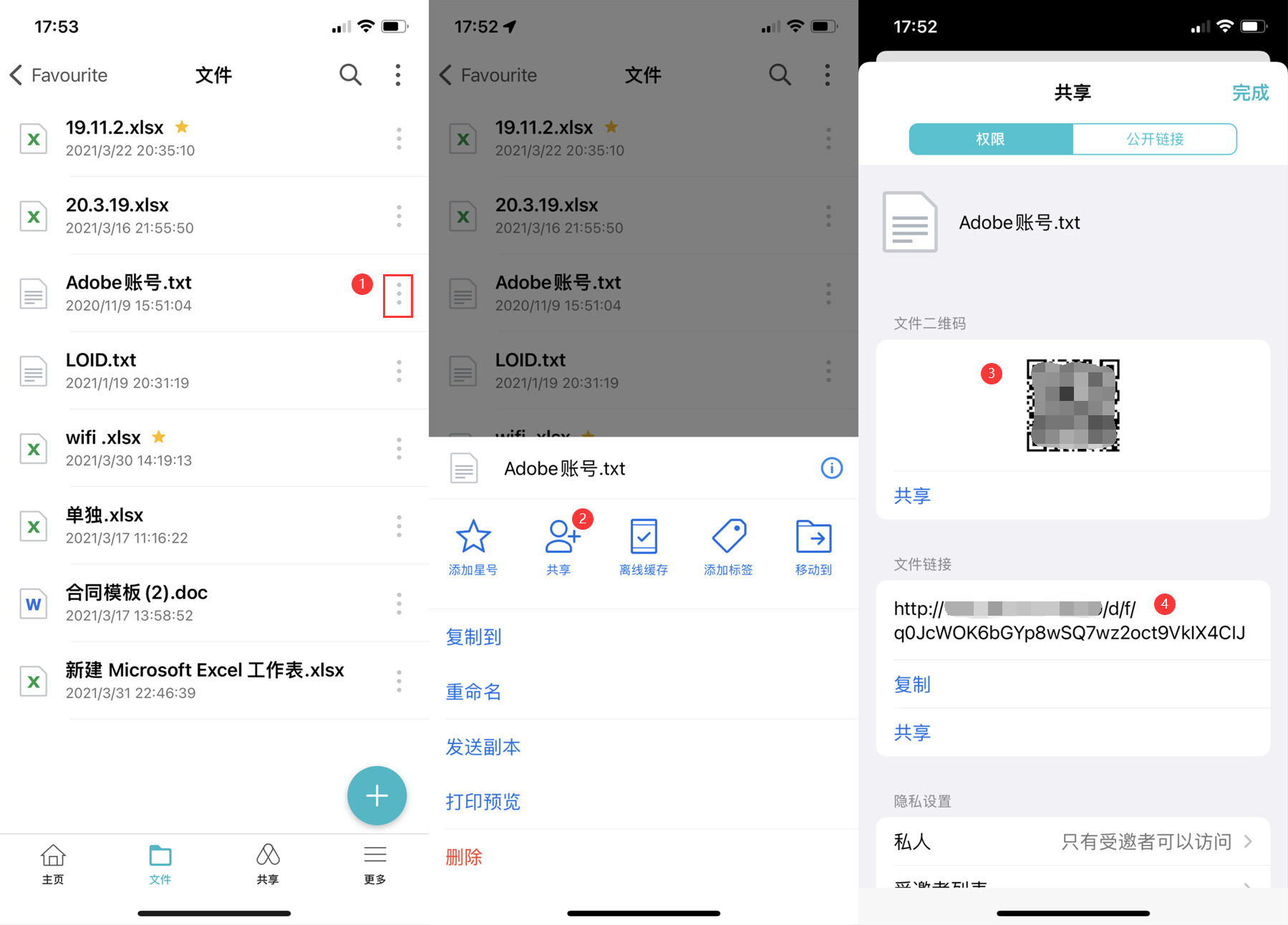Open more options for Adobe账号.txt
This screenshot has width=1288, height=925.
point(399,294)
